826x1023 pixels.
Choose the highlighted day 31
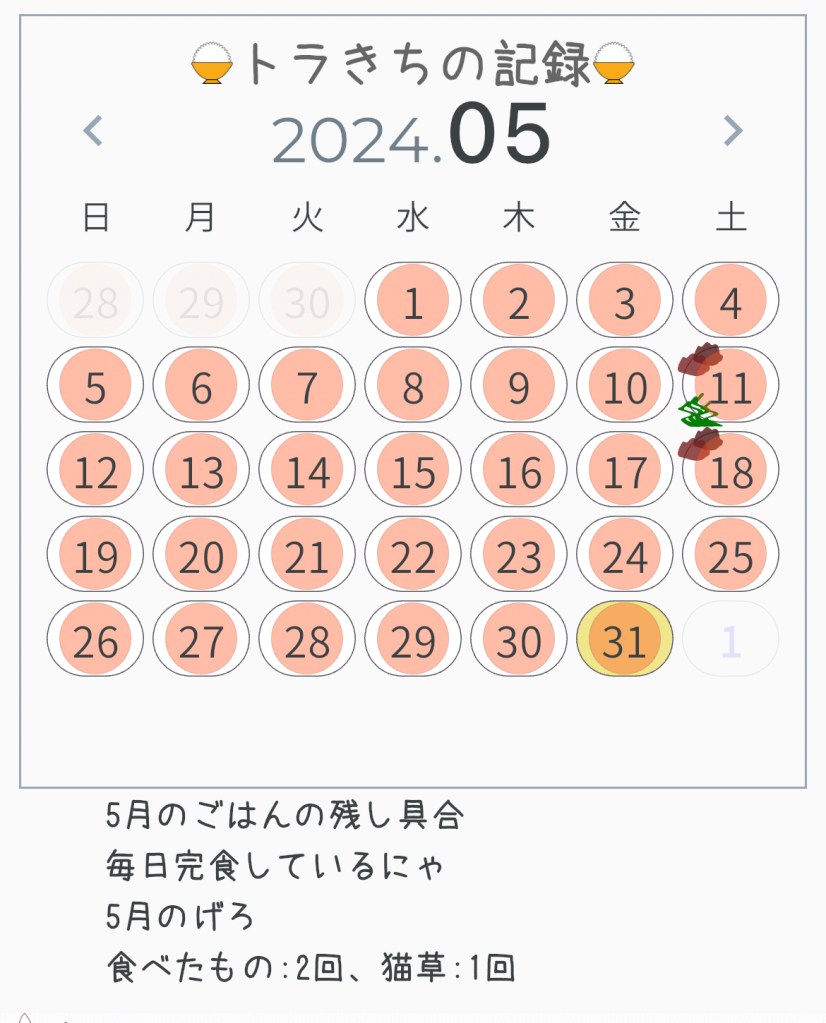pos(625,640)
